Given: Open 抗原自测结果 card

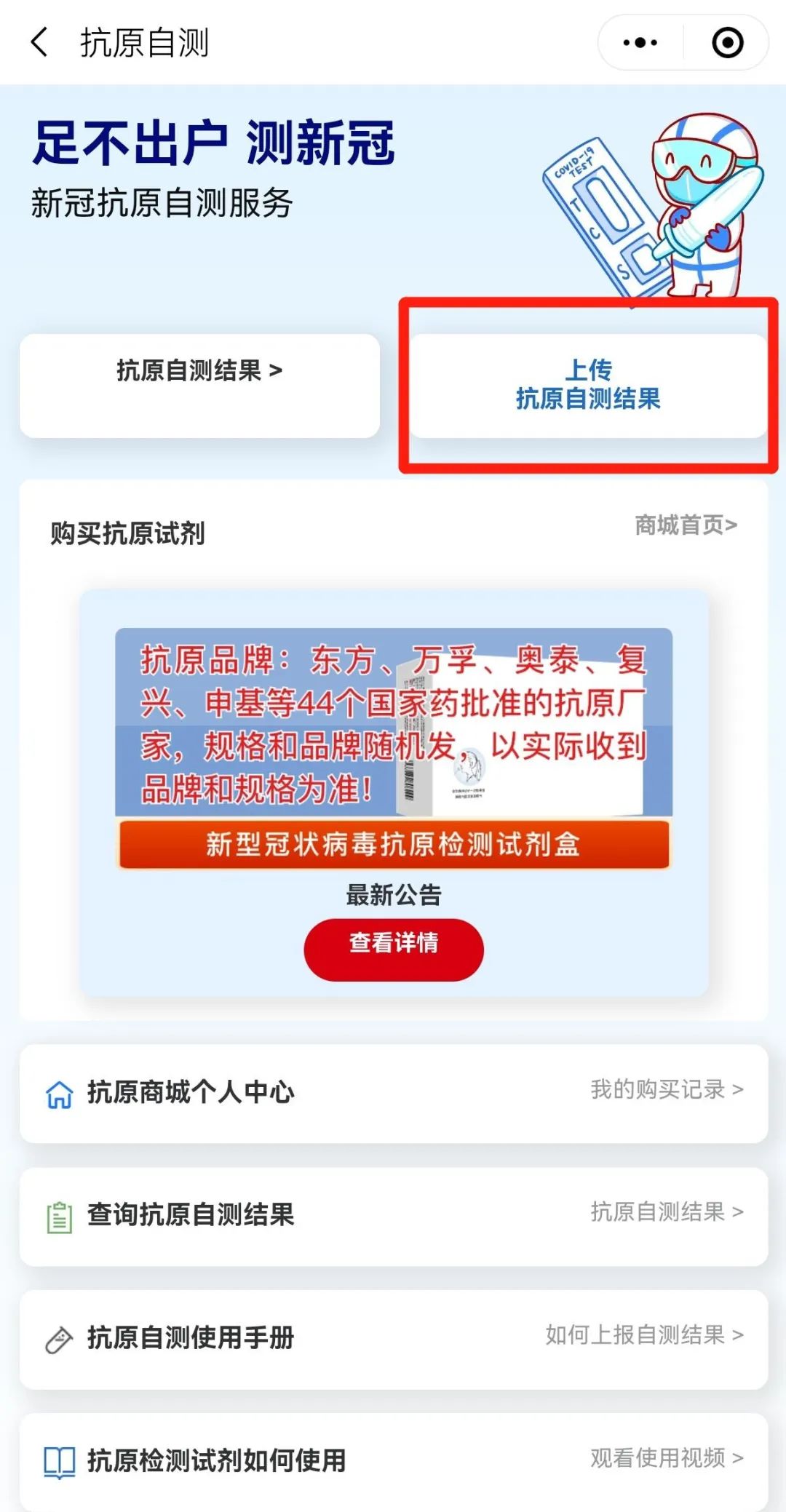Looking at the screenshot, I should point(199,386).
